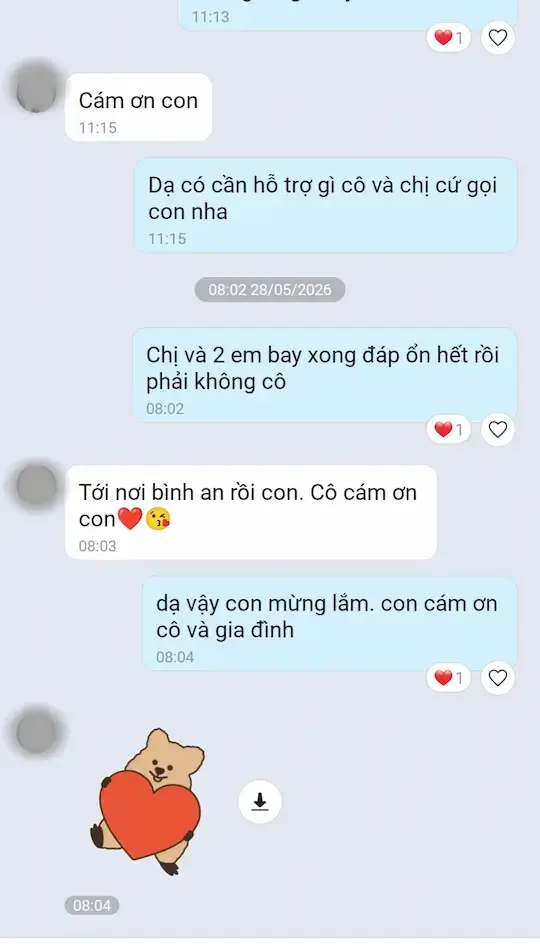
Task: Like the message sent at 11:13
Action: coord(497,38)
